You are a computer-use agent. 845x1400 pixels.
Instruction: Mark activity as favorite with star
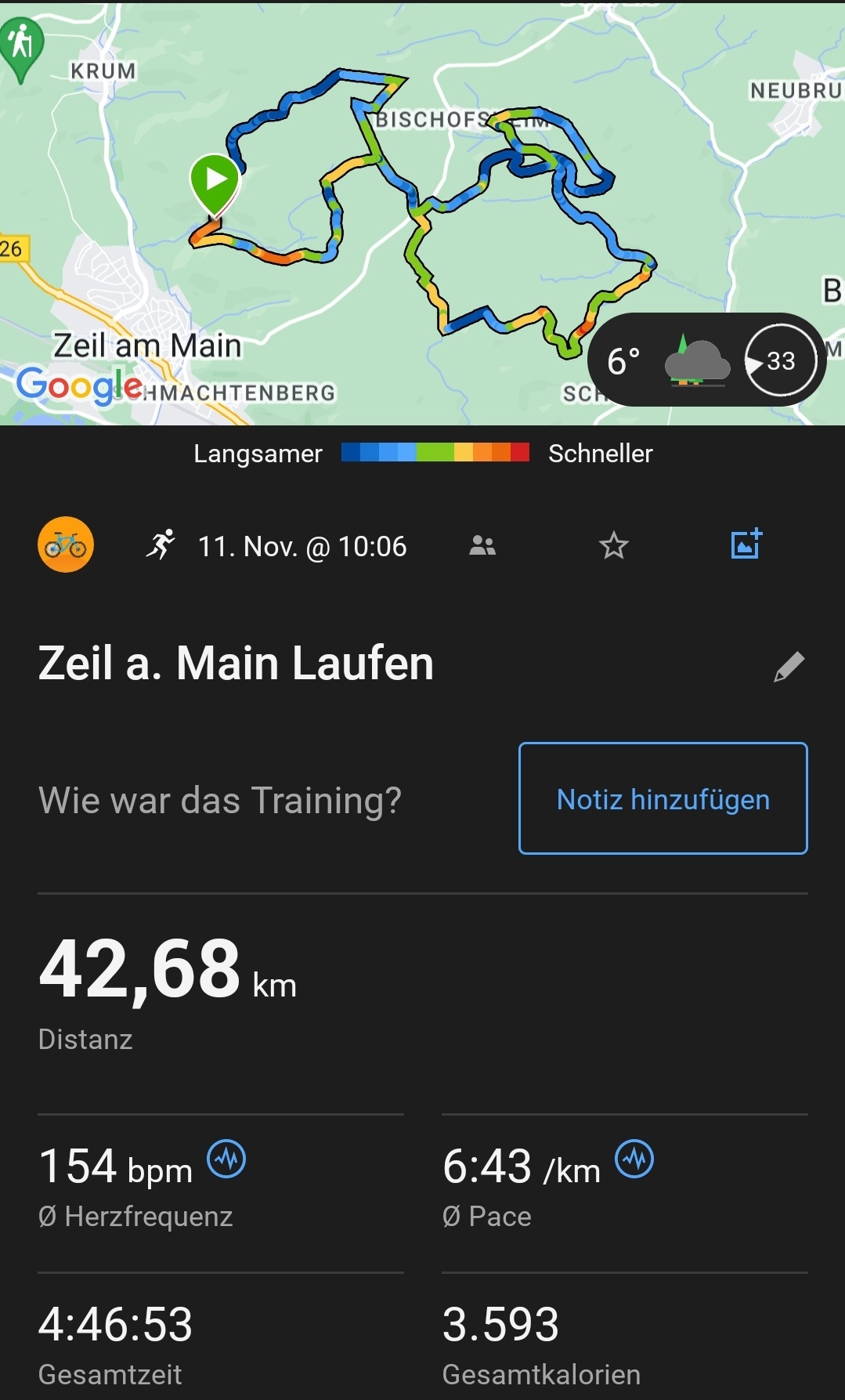[x=614, y=545]
